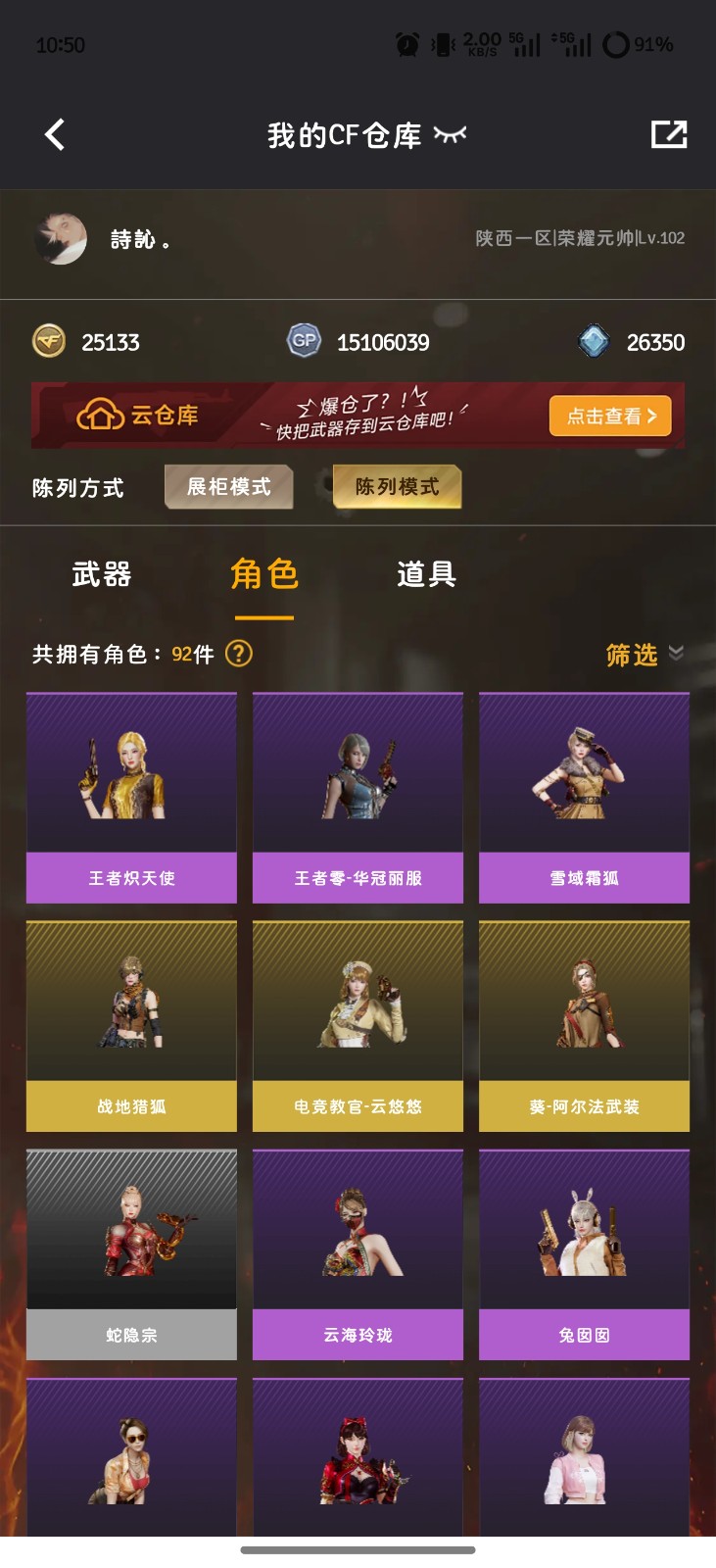Go back using the top-left arrow
This screenshot has height=1568, width=716.
pyautogui.click(x=56, y=134)
